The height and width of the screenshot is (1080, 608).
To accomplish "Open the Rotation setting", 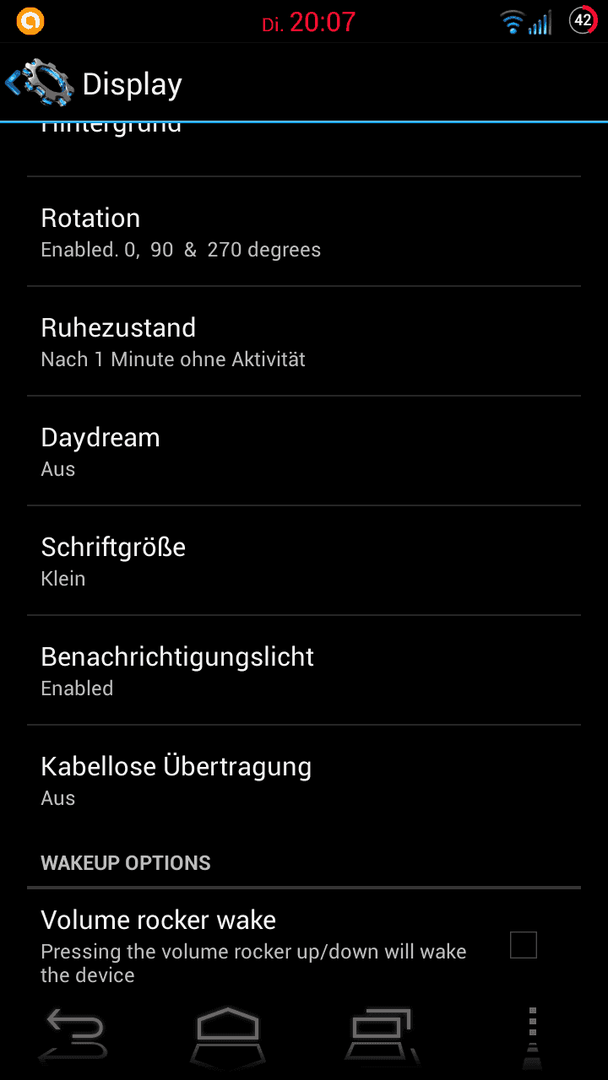I will [304, 231].
